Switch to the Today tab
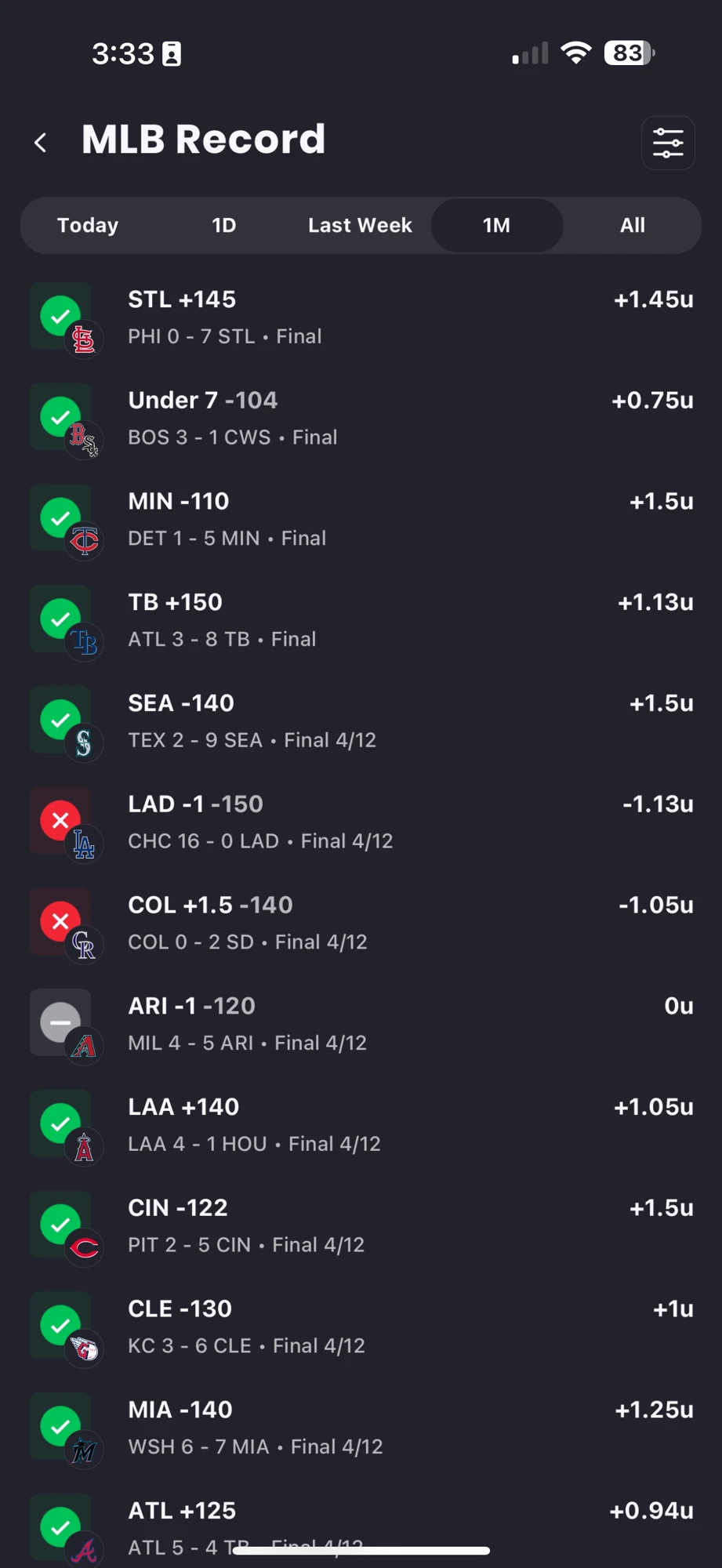The image size is (722, 1568). coord(88,226)
